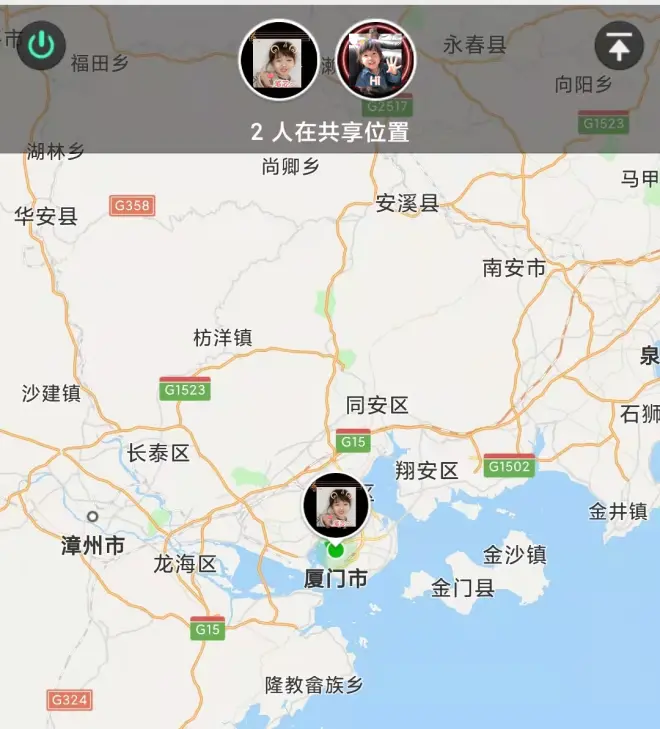Image resolution: width=660 pixels, height=729 pixels.
Task: Select the participant avatar showing the HI label
Action: 375,60
